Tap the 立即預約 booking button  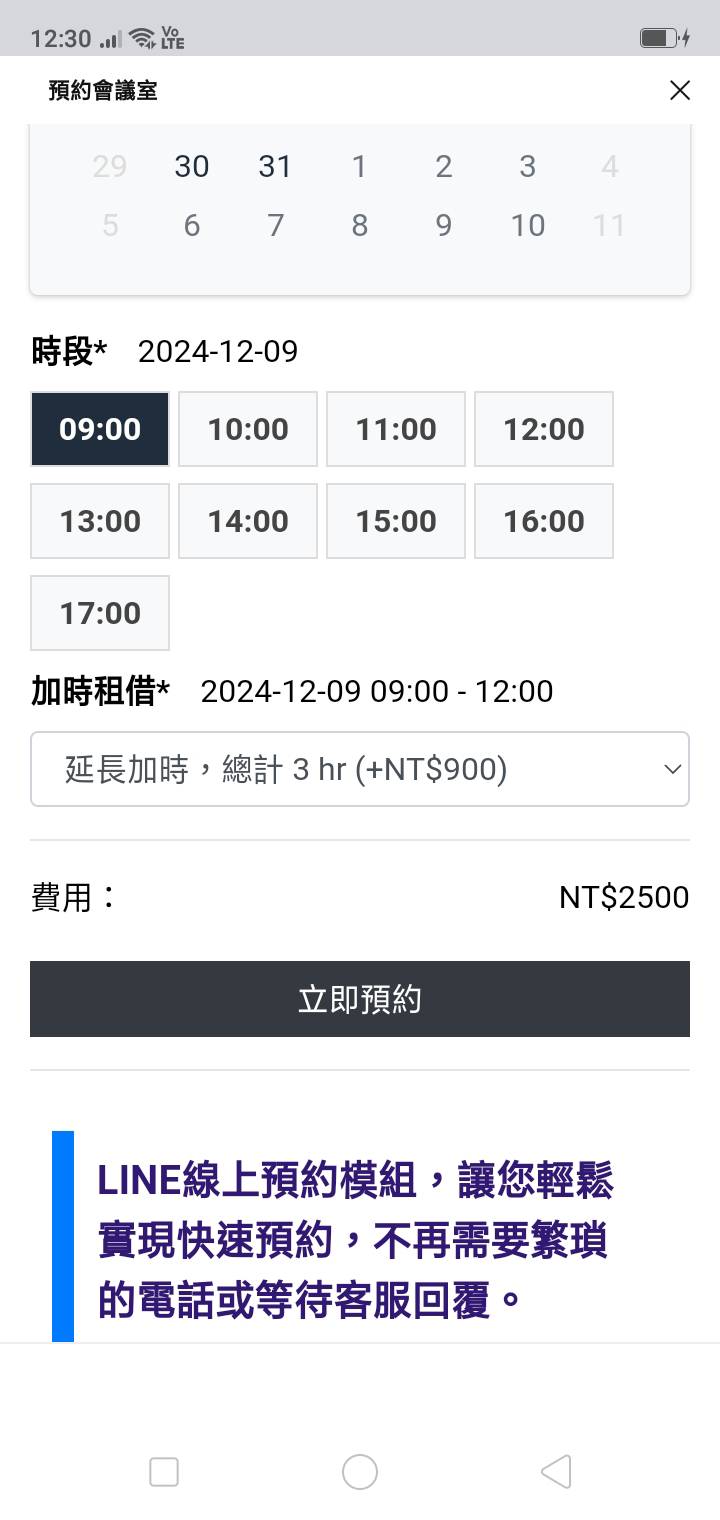point(360,998)
